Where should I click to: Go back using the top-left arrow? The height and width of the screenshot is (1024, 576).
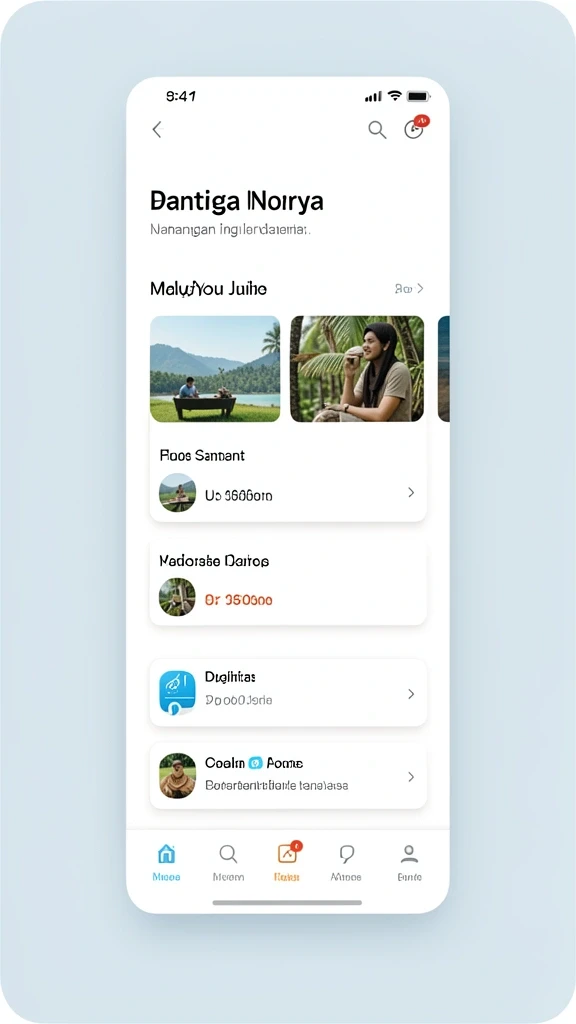pos(157,129)
